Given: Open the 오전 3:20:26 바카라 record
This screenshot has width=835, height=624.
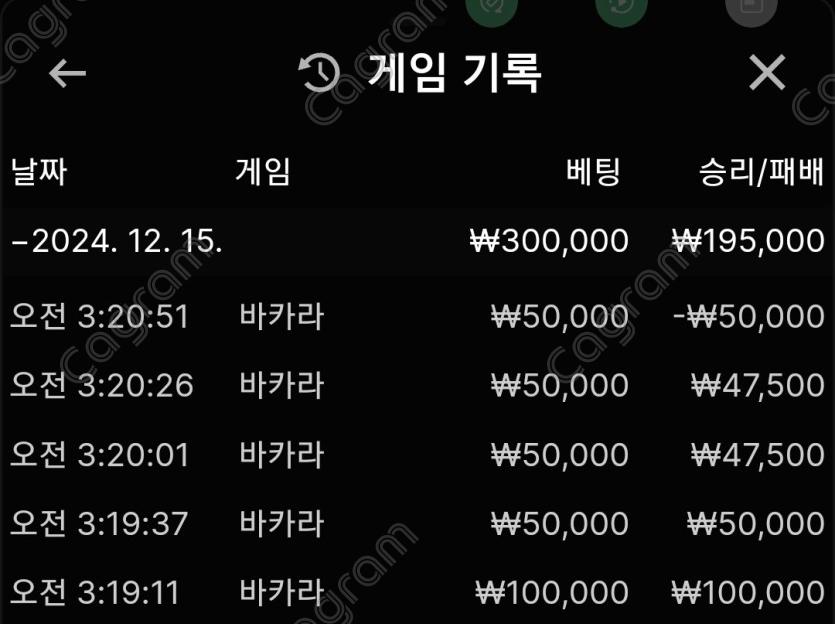Looking at the screenshot, I should 417,385.
